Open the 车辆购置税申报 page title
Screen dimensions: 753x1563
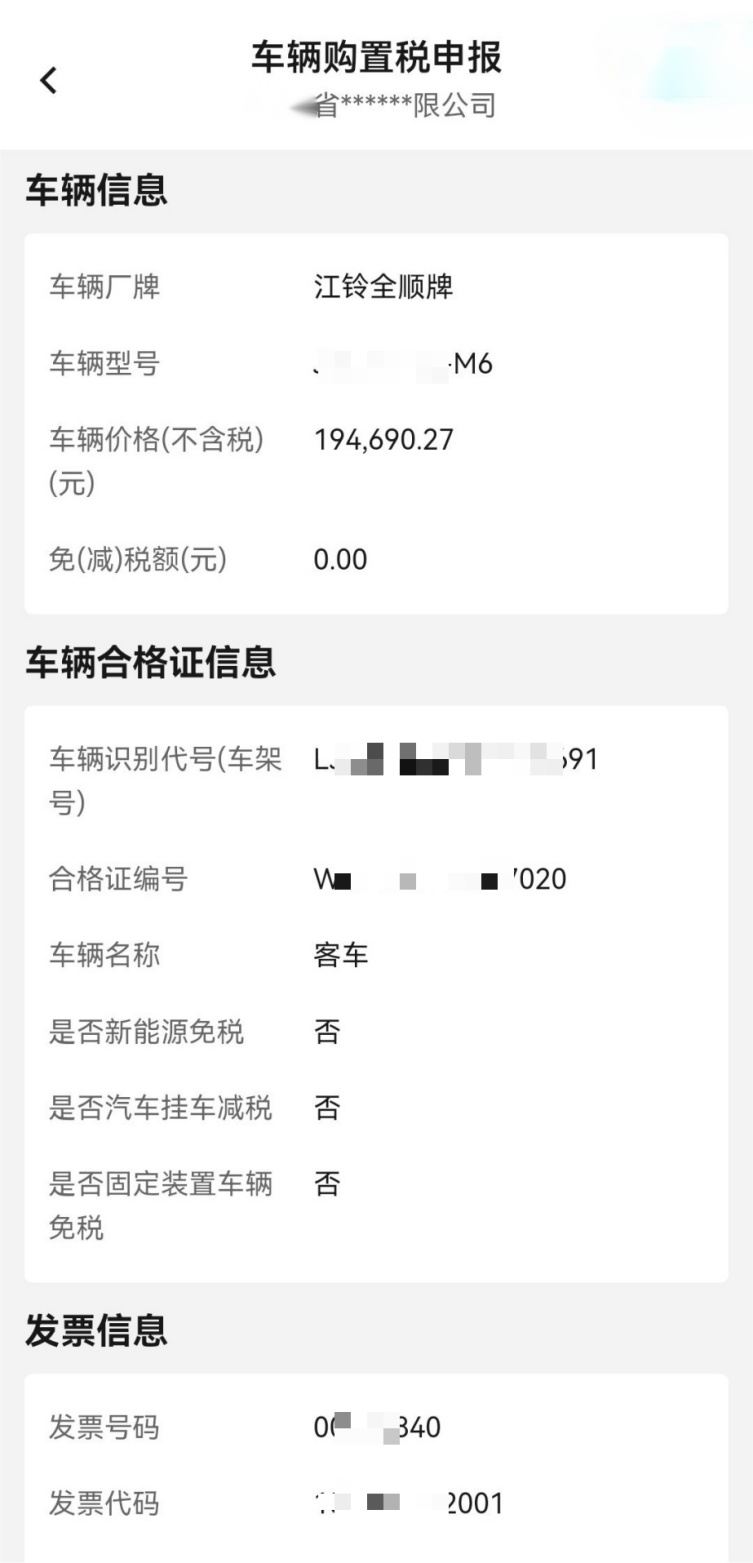376,61
